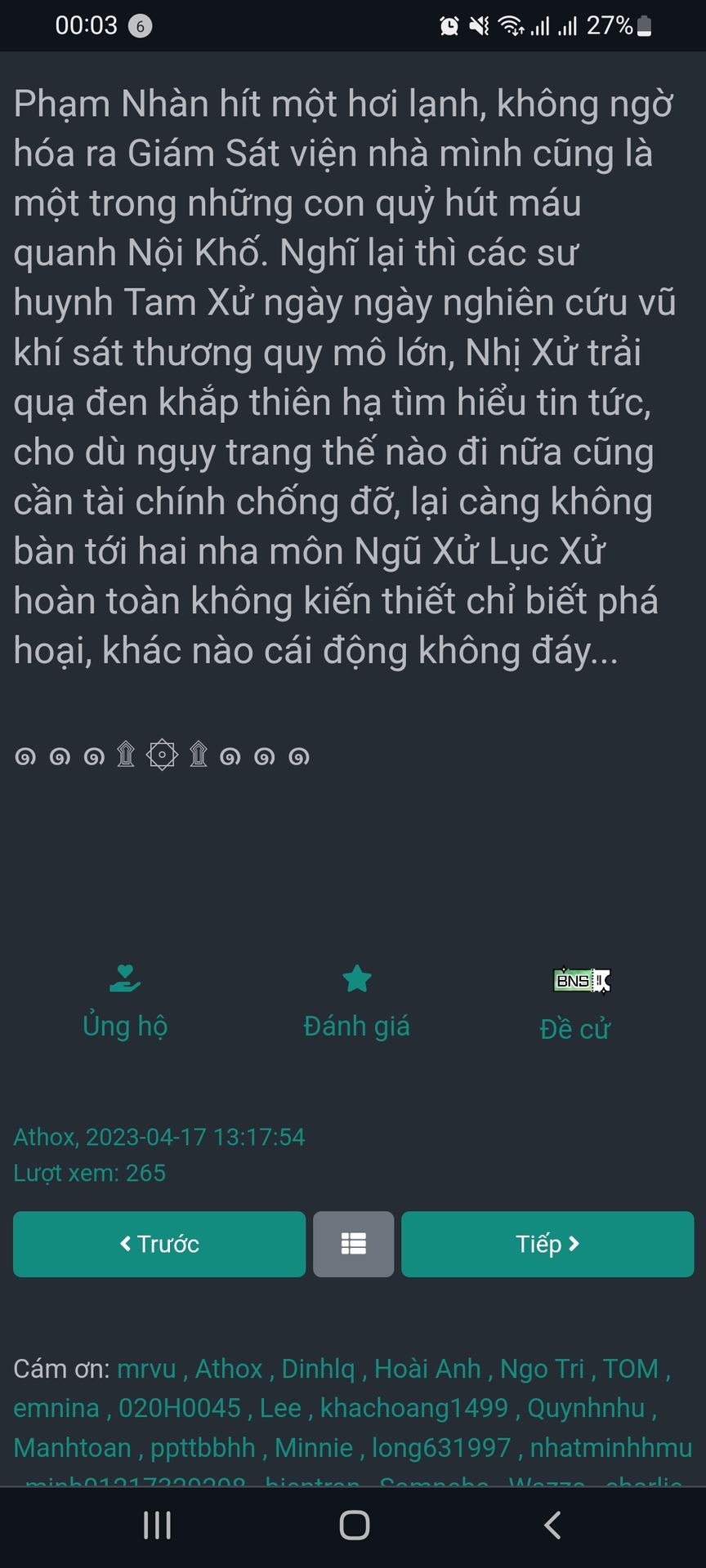
Task: Open recent apps from navigation bar
Action: coord(157,1525)
